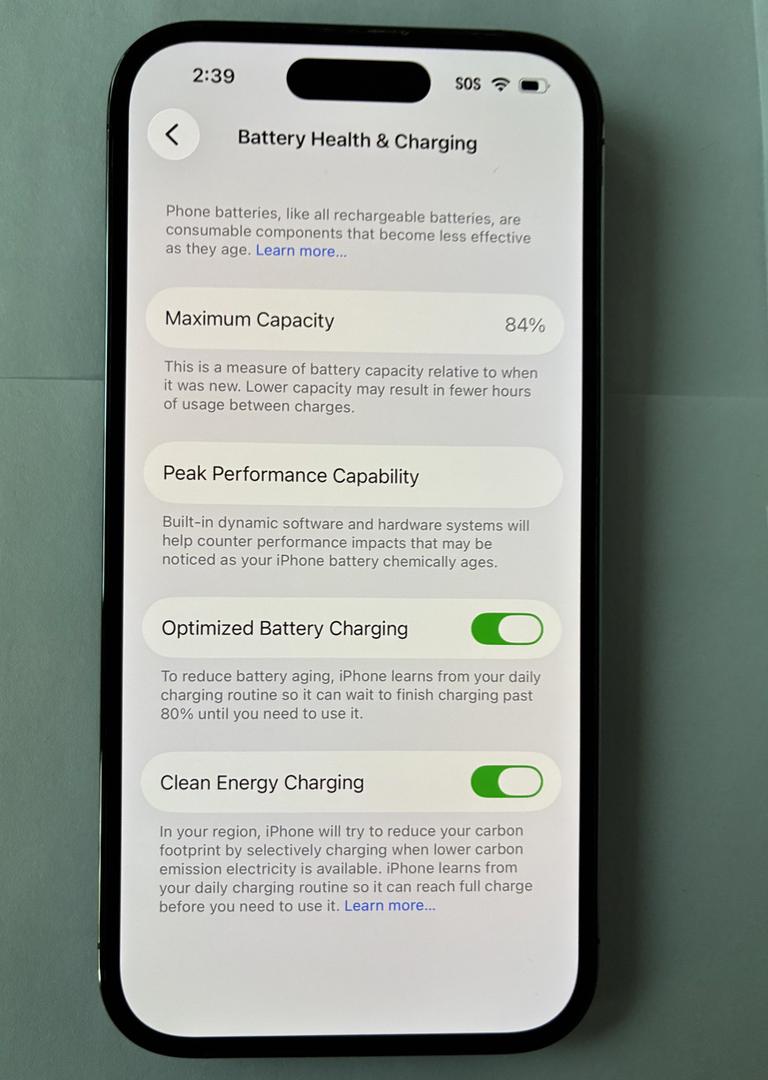
Task: Open Learn more link about Clean Energy Charging
Action: pyautogui.click(x=390, y=906)
